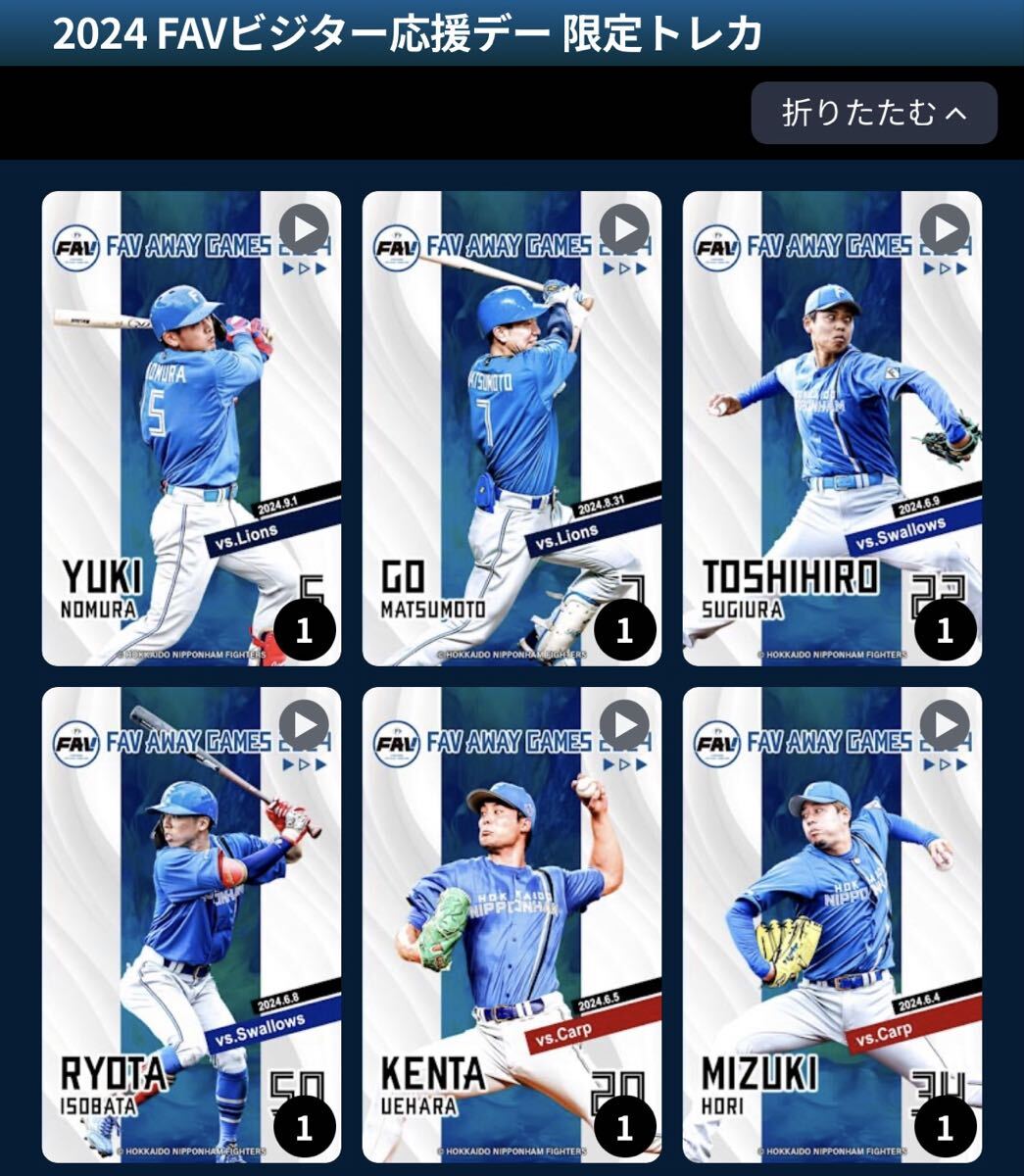Play the video on Toshihiro Sugiura's card
This screenshot has height=1176, width=1024.
pos(943,228)
